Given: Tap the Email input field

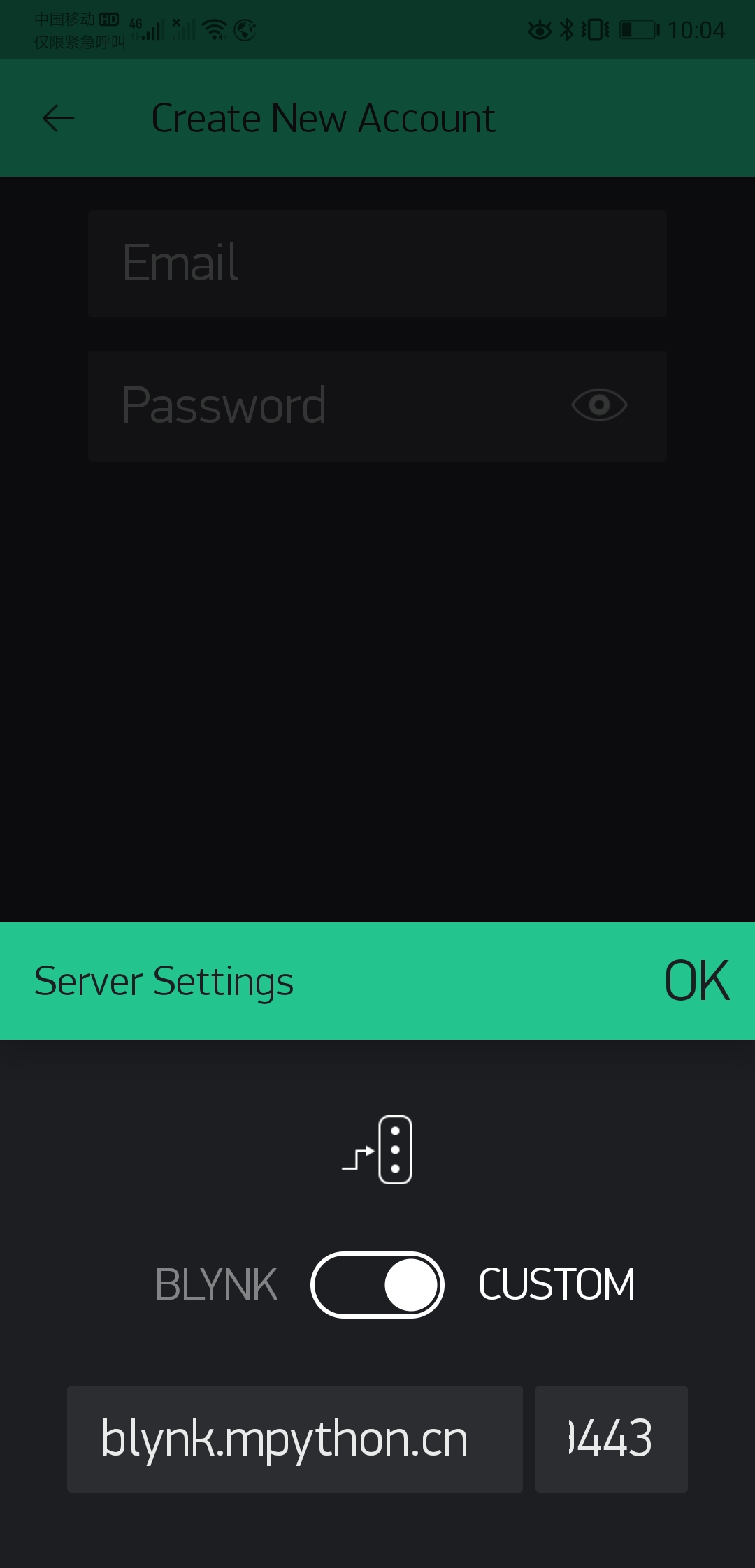Looking at the screenshot, I should (x=377, y=263).
